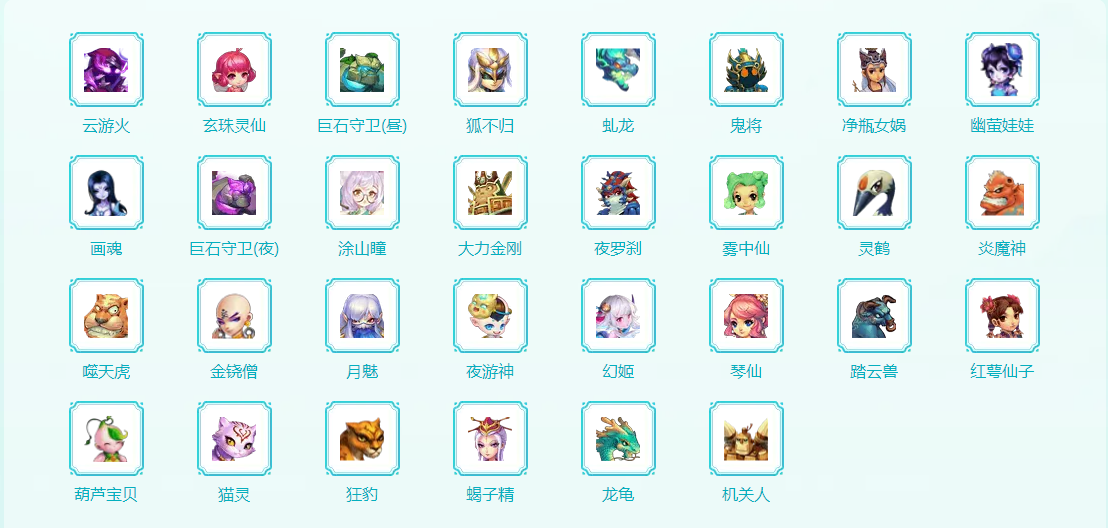Open 巨石守卫(昼) details

[362, 70]
